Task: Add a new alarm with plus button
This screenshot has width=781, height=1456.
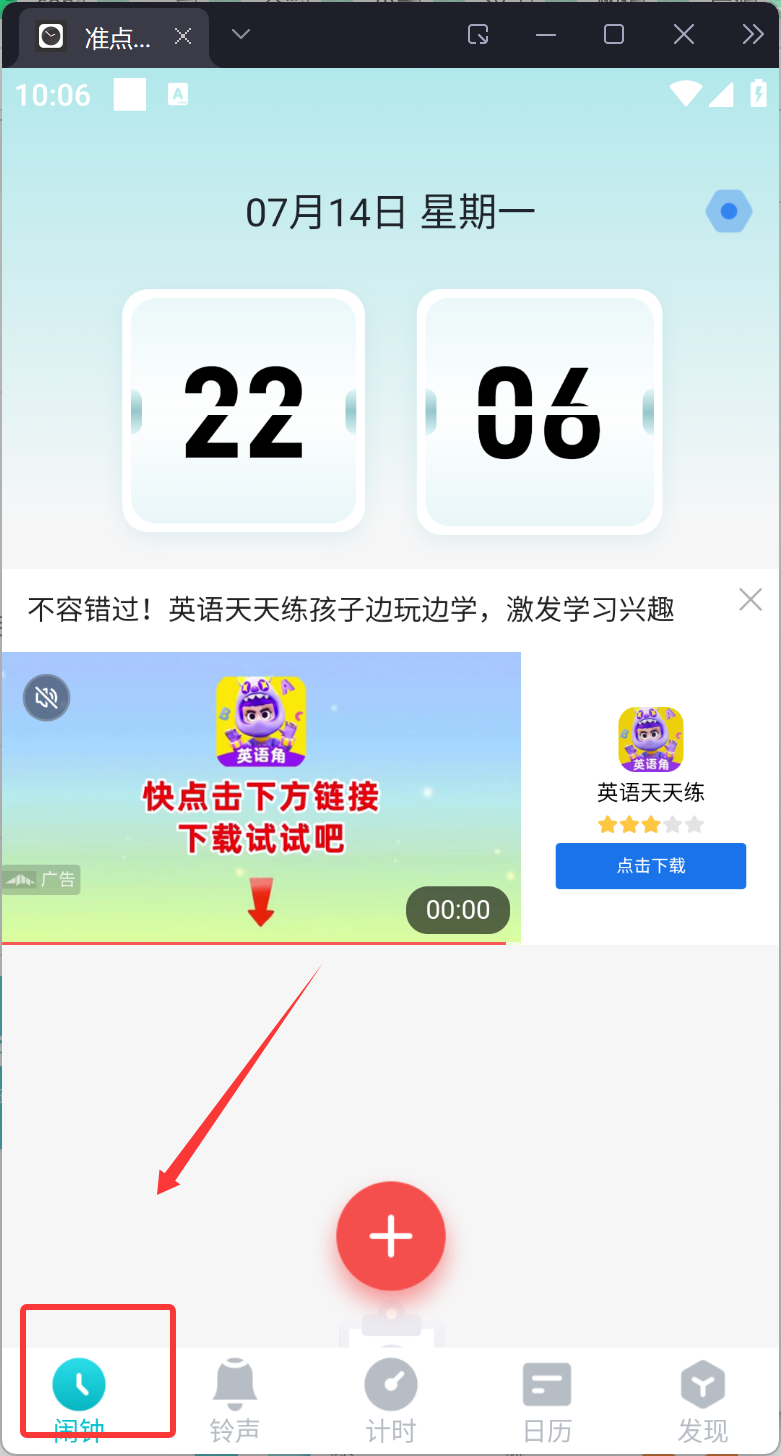Action: pos(390,1236)
